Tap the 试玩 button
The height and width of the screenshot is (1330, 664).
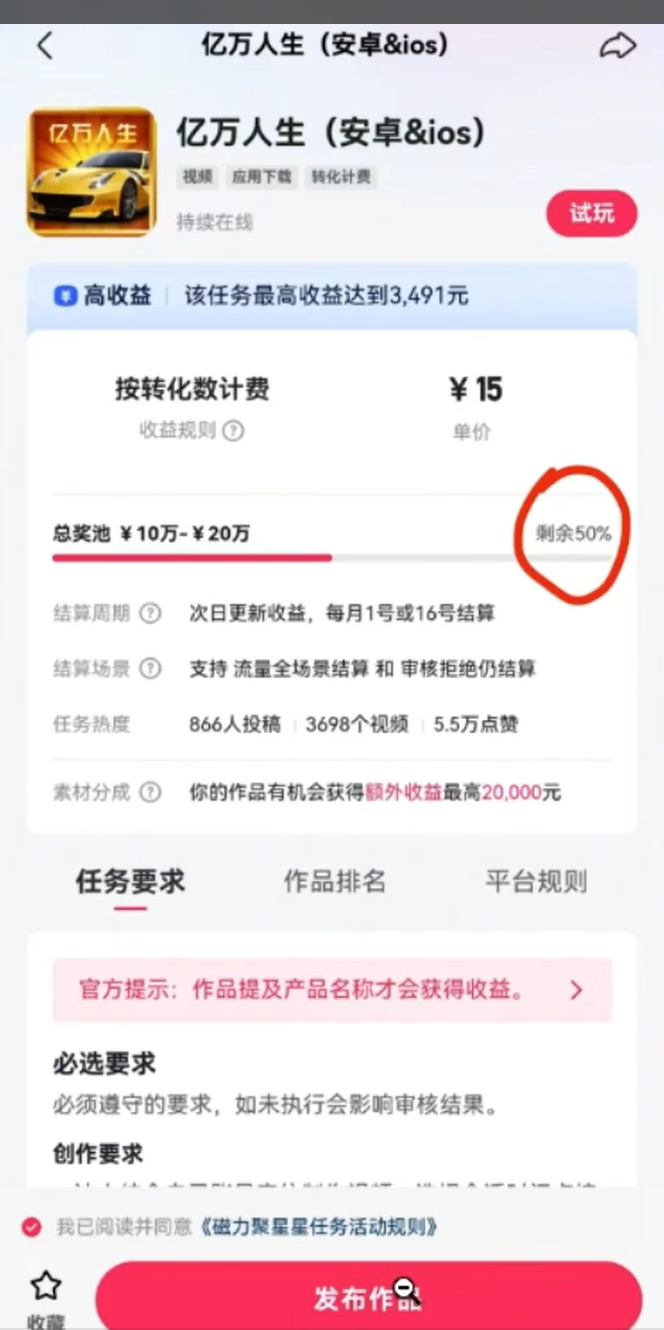(591, 213)
